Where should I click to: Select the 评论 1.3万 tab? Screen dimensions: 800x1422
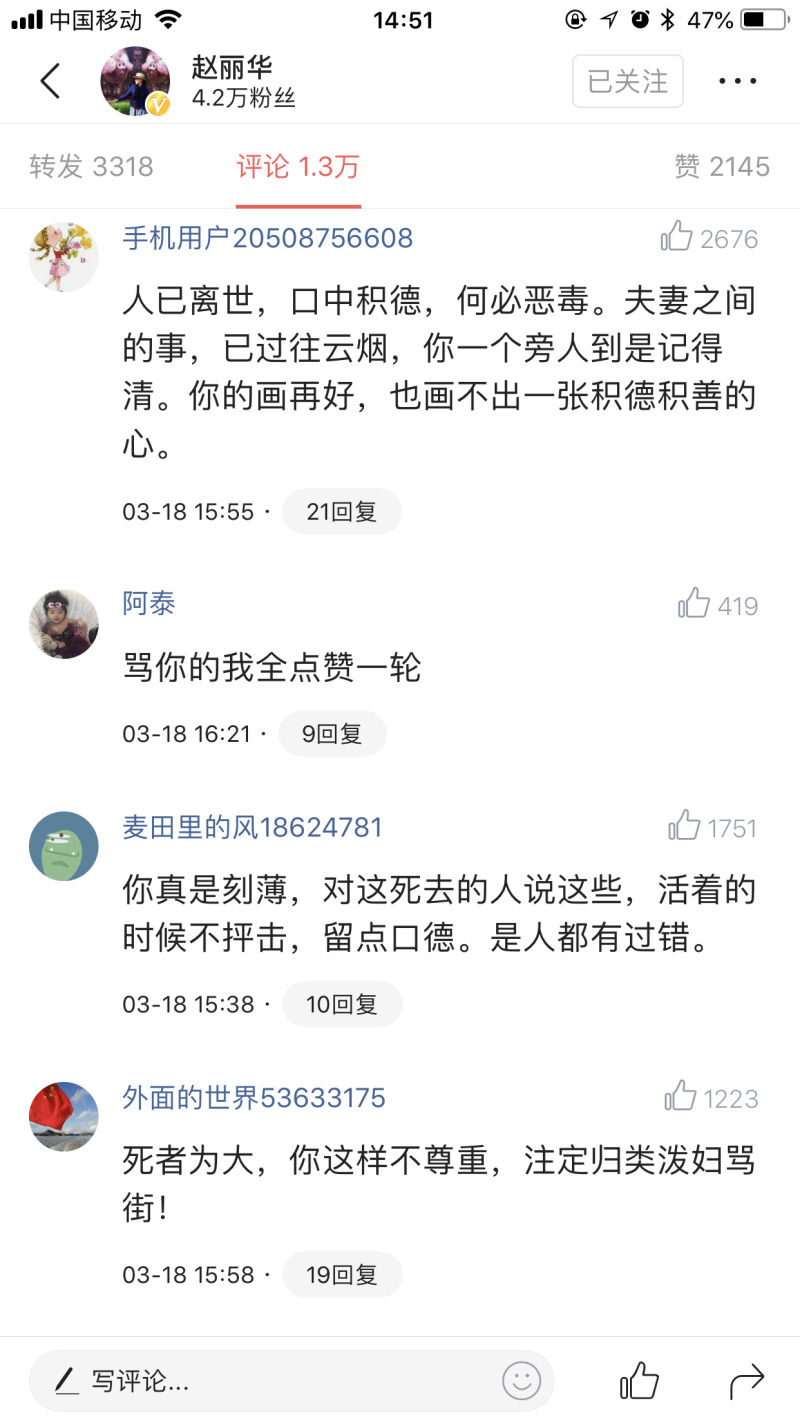click(x=298, y=166)
